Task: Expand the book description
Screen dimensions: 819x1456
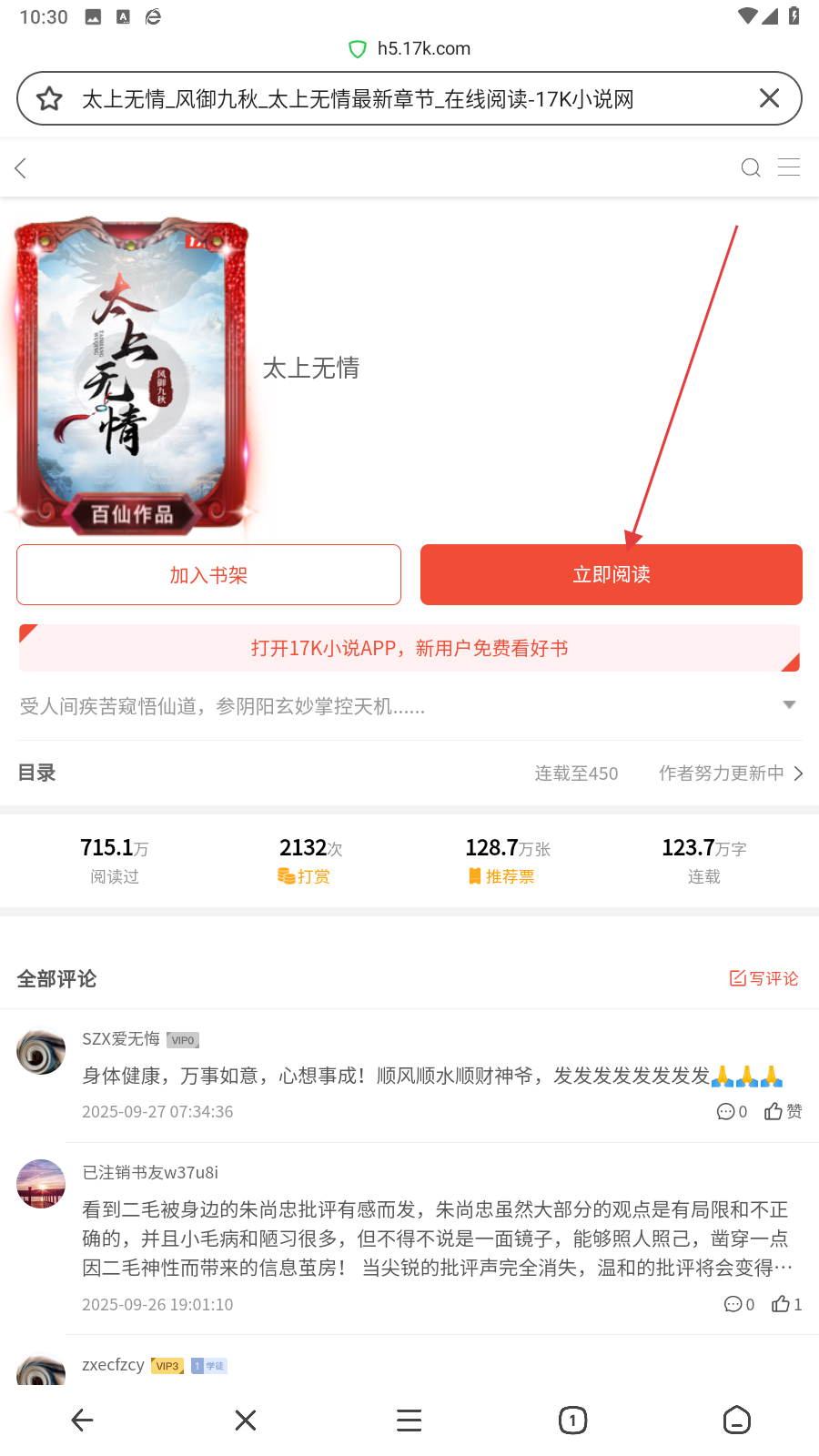Action: (x=789, y=705)
